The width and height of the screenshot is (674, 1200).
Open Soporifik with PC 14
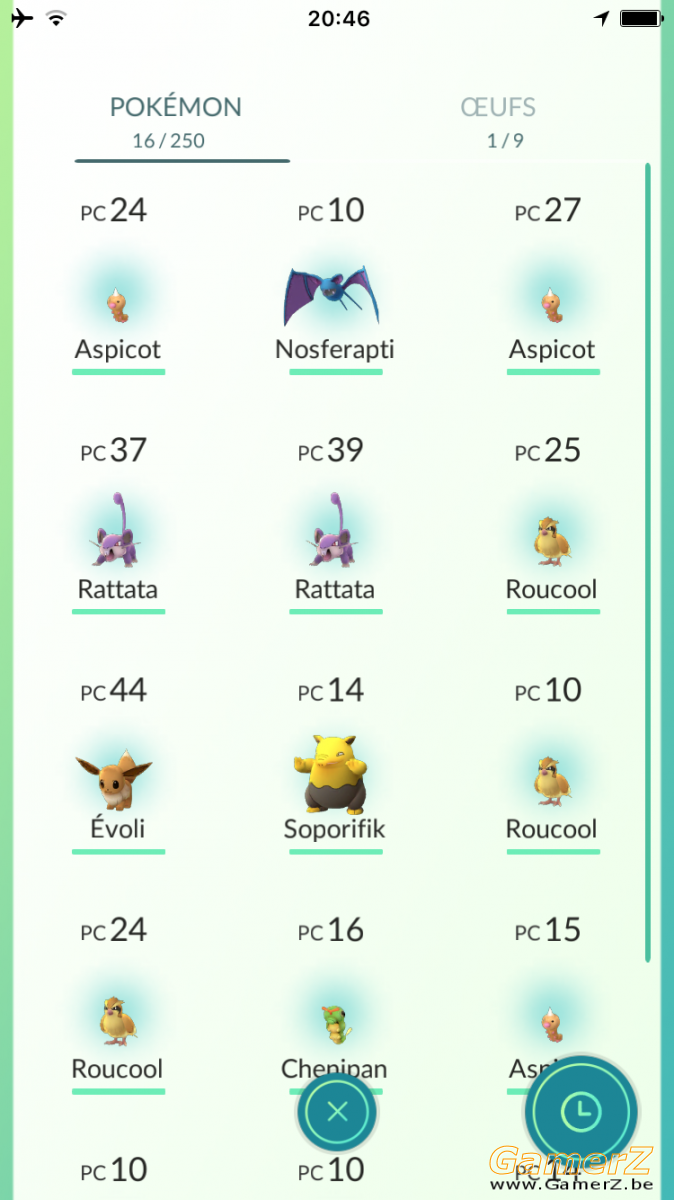(x=335, y=765)
